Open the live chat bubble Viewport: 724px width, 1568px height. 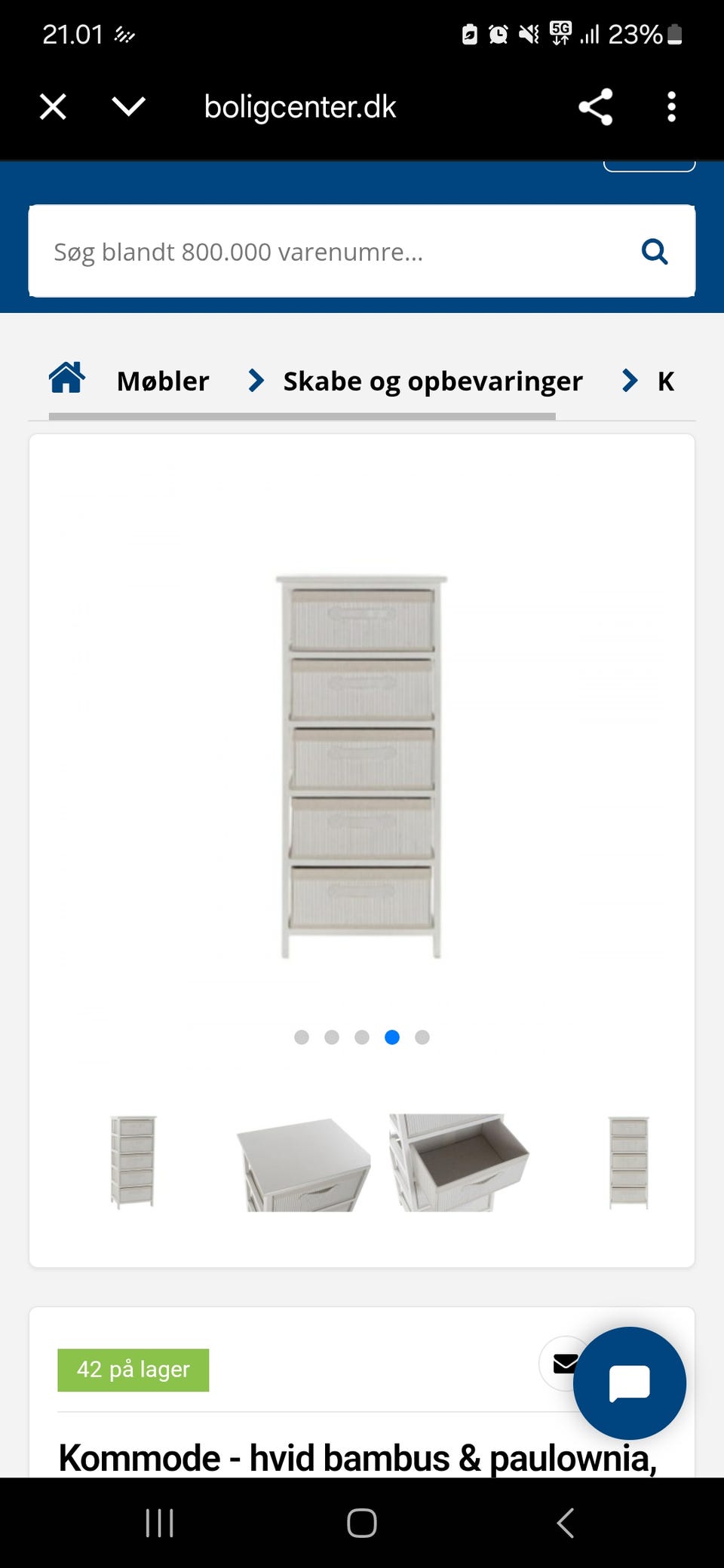click(x=629, y=1383)
